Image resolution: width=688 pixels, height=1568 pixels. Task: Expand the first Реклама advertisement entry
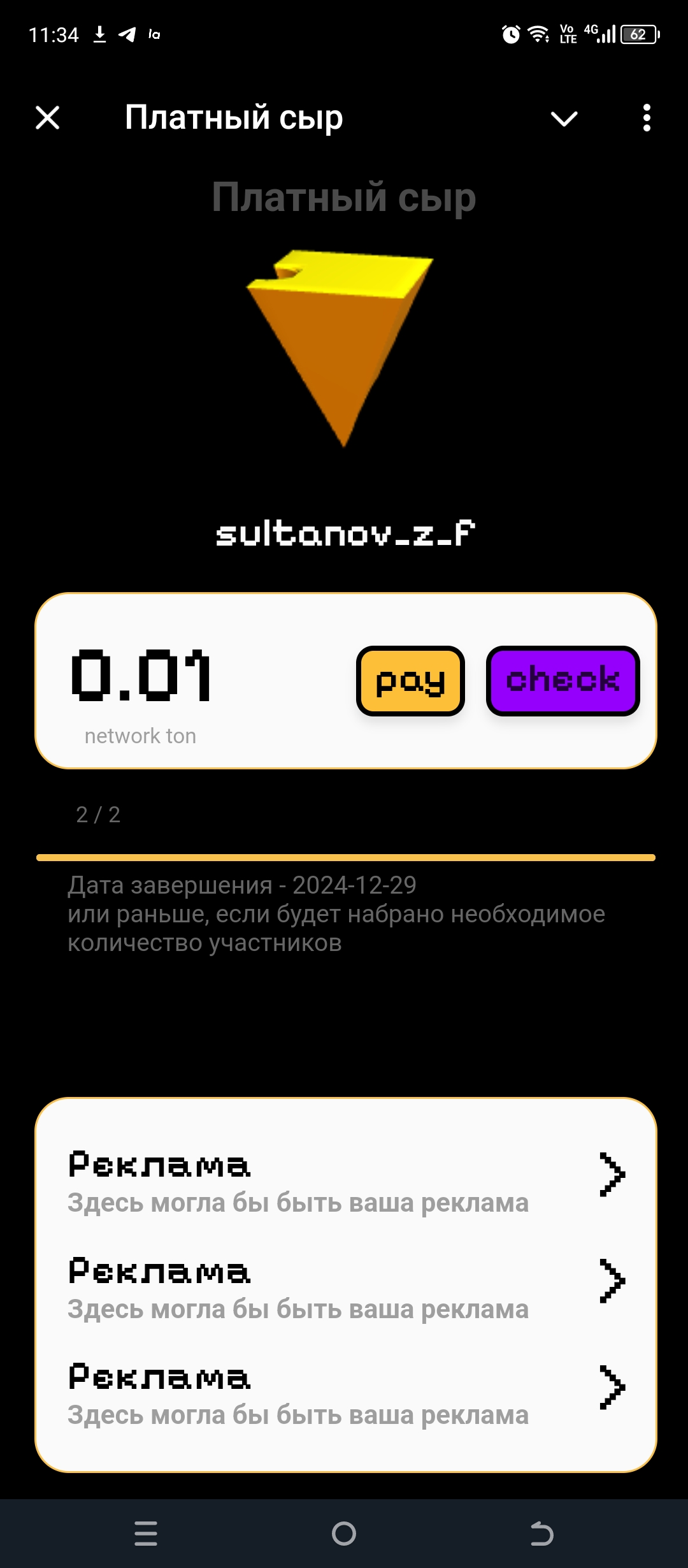[344, 1182]
